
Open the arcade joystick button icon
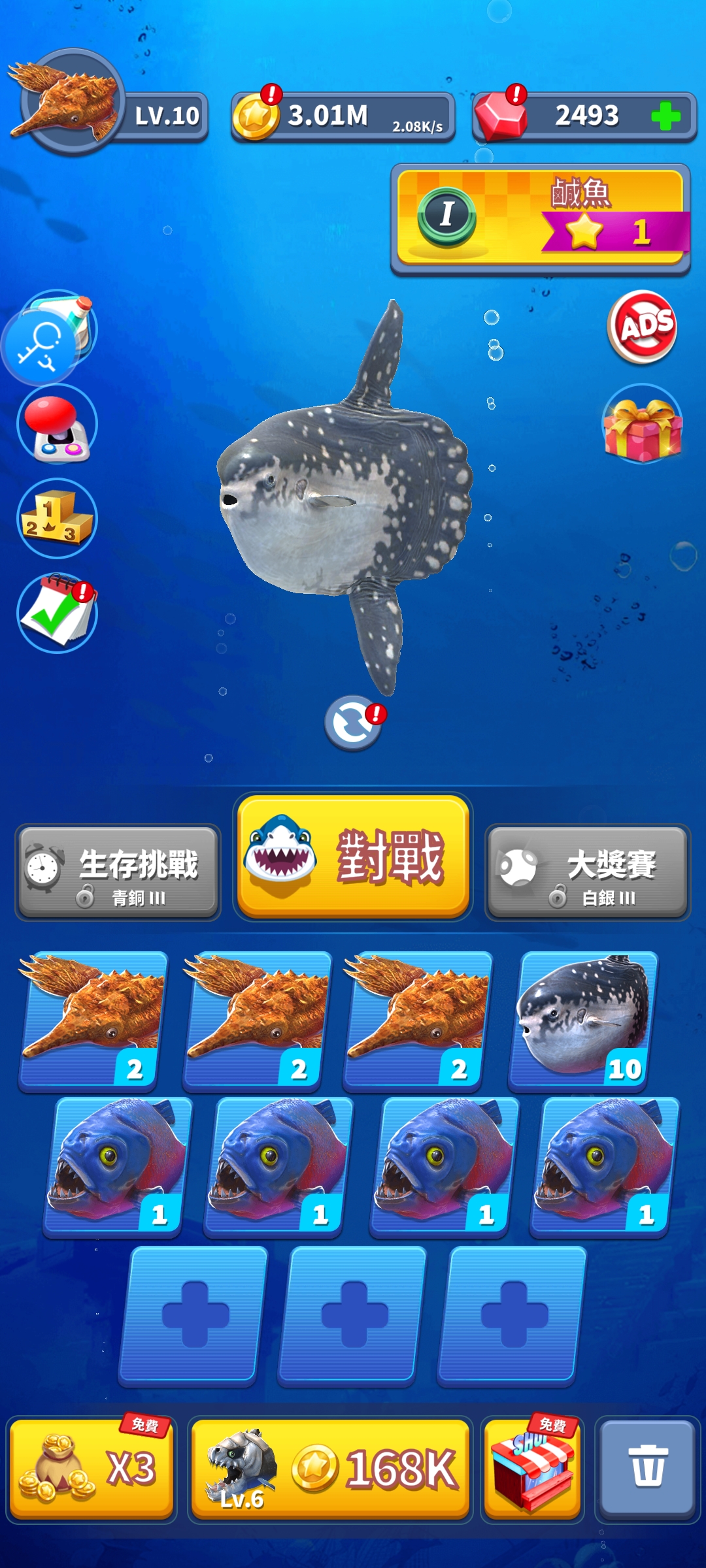point(58,425)
